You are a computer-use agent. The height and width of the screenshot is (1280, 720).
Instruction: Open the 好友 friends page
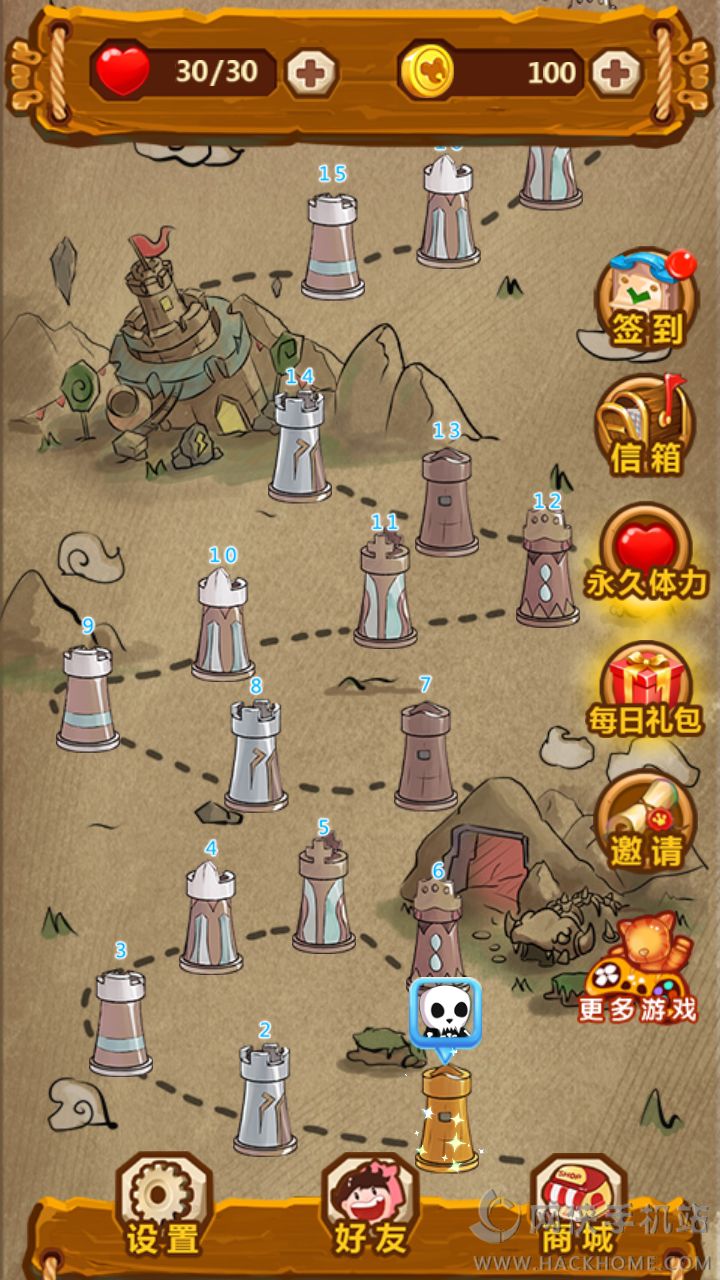point(370,1205)
